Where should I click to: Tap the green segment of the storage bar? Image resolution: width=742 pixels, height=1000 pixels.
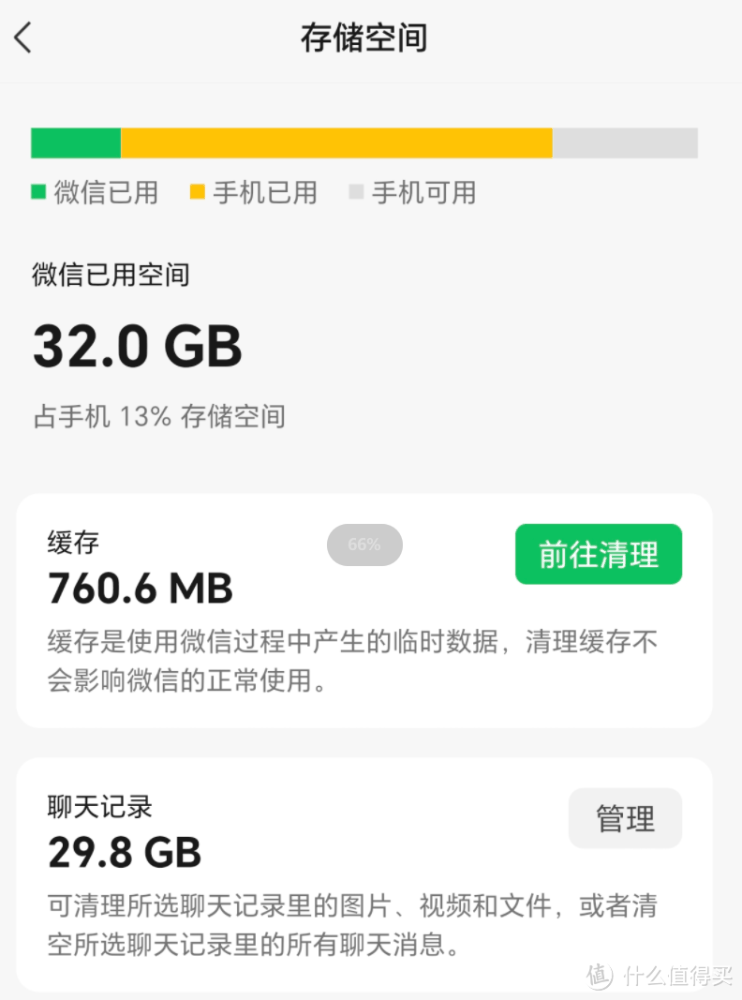pos(75,143)
